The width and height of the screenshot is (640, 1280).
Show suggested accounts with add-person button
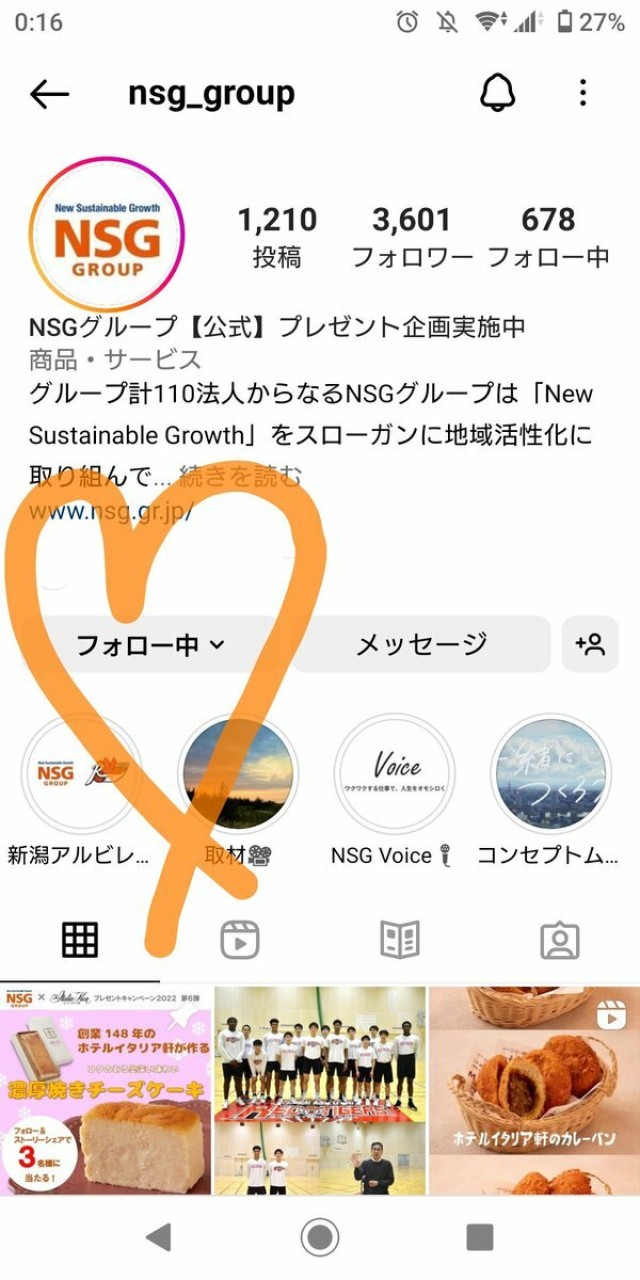590,645
